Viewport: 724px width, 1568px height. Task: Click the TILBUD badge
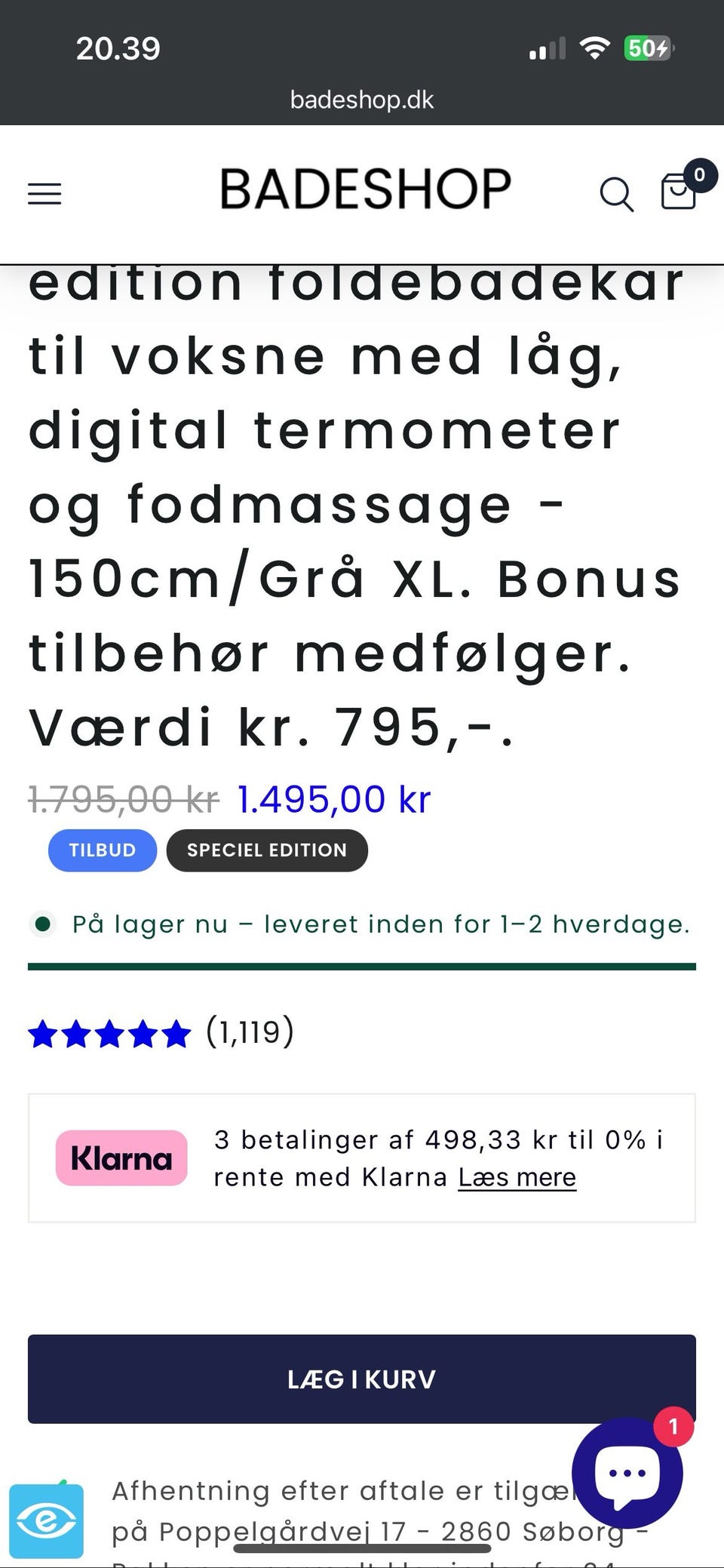(102, 850)
